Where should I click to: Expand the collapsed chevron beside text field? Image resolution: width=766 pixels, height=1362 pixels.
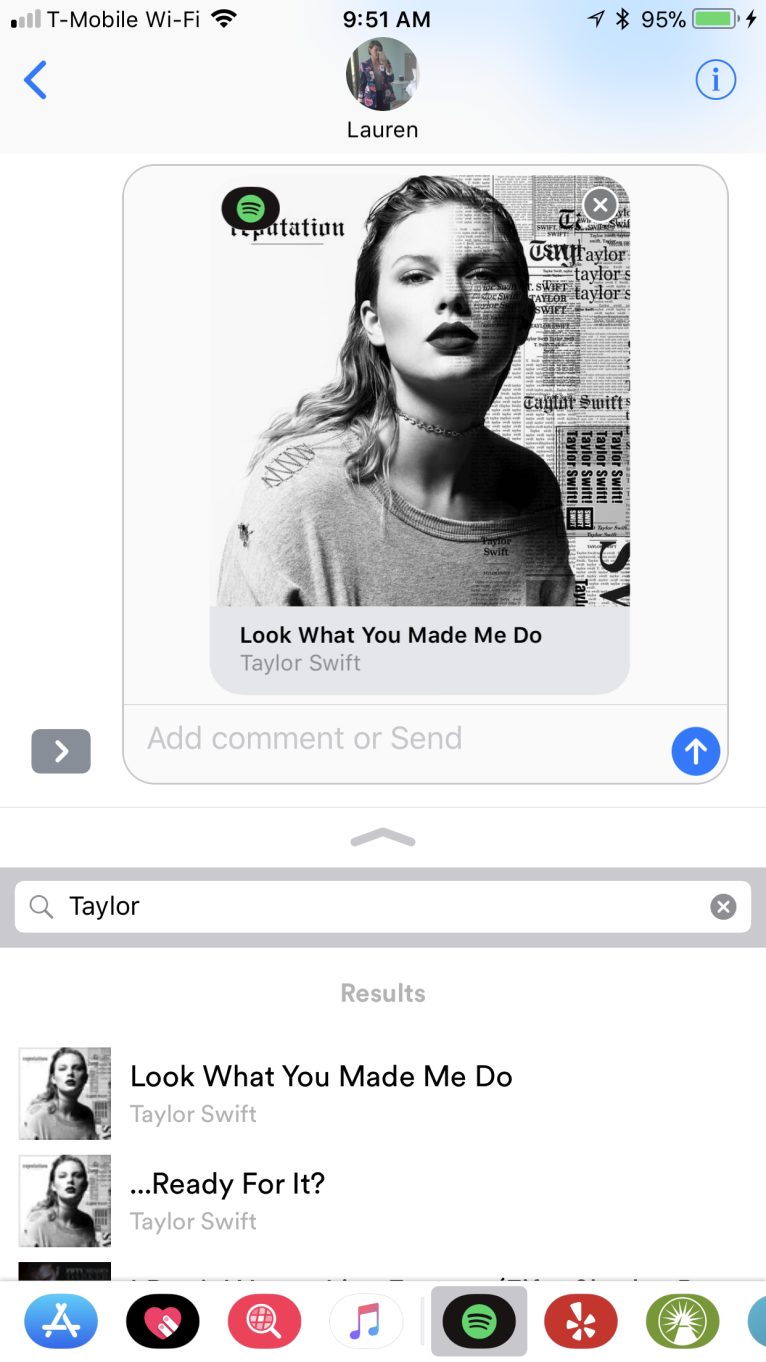(x=61, y=751)
